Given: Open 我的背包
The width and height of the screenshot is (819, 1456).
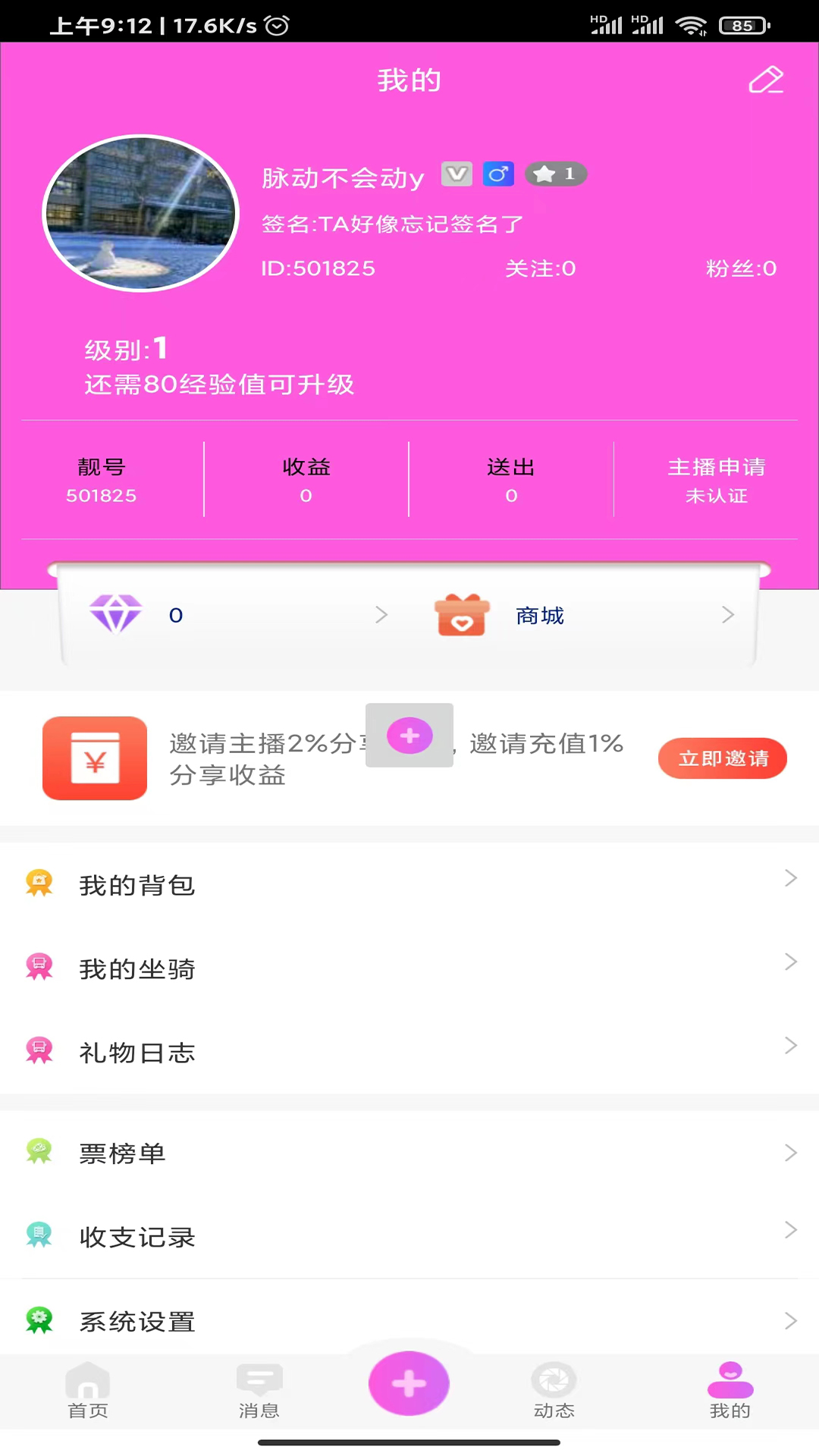Looking at the screenshot, I should (x=409, y=884).
